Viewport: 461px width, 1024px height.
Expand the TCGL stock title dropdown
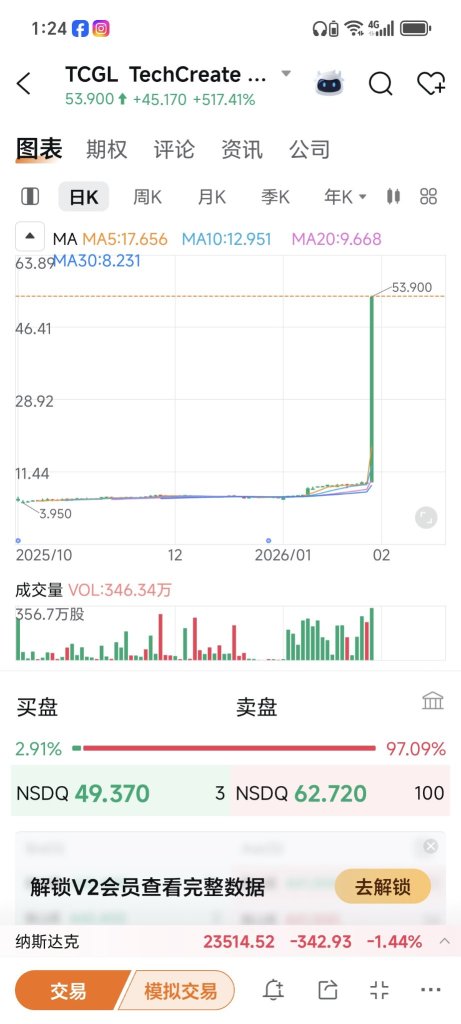[x=286, y=74]
